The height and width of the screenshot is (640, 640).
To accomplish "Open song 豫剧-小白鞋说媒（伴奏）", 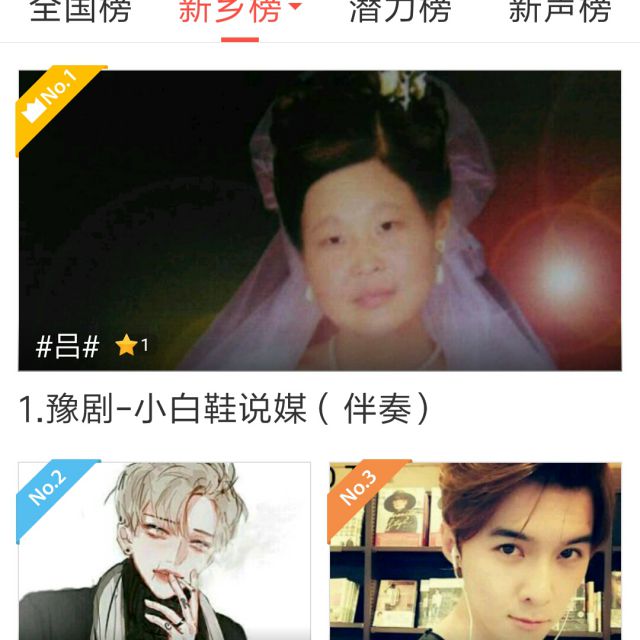I will tap(226, 408).
